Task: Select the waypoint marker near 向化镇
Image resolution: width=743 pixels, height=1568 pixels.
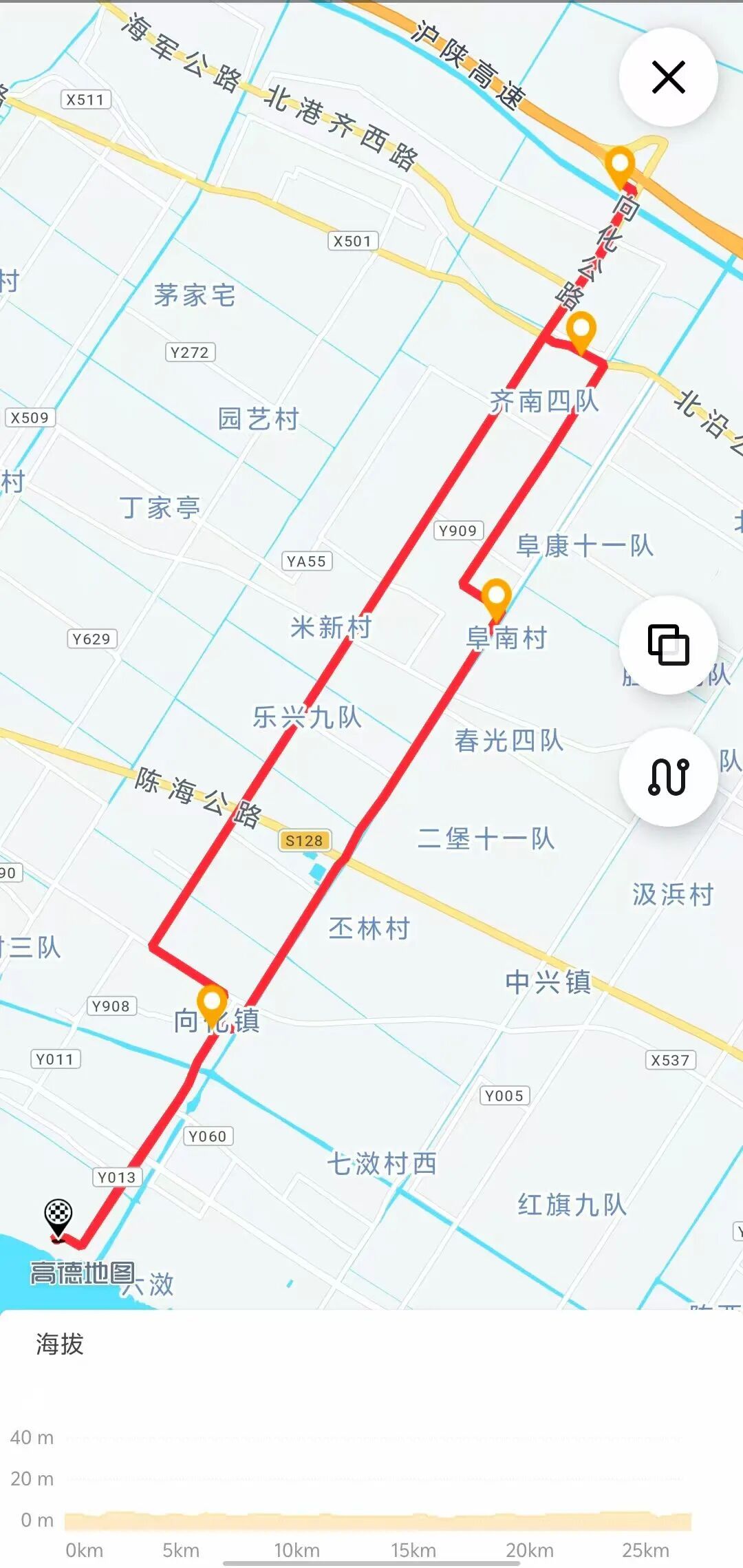Action: (x=212, y=1006)
